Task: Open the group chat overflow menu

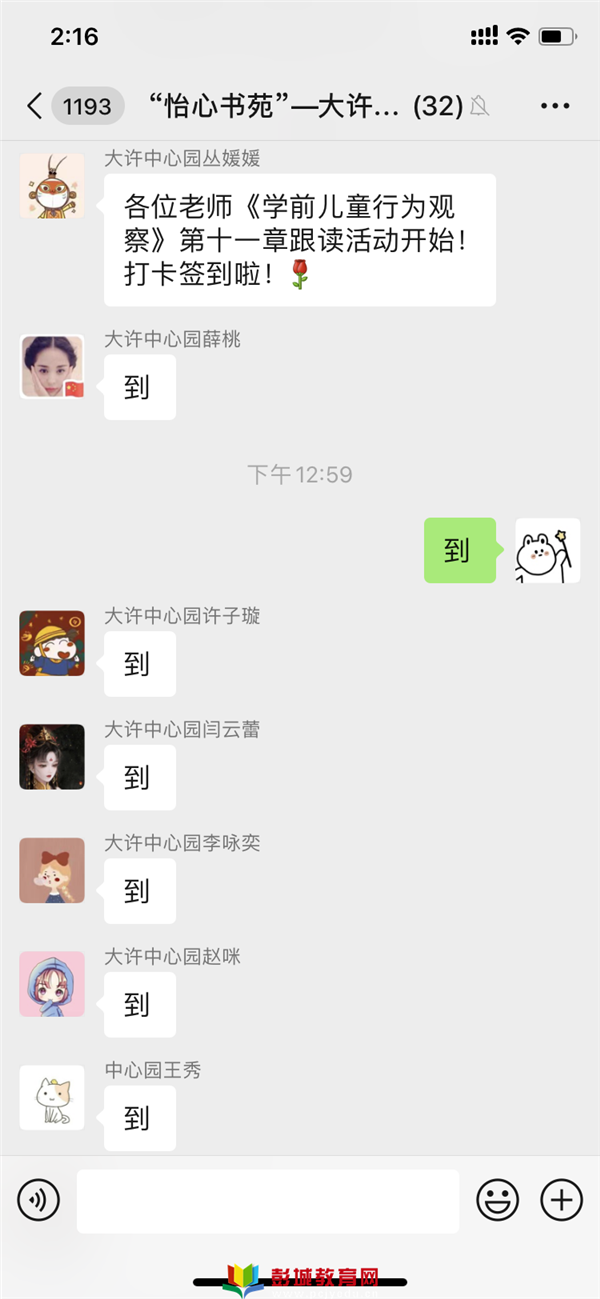Action: [x=555, y=106]
